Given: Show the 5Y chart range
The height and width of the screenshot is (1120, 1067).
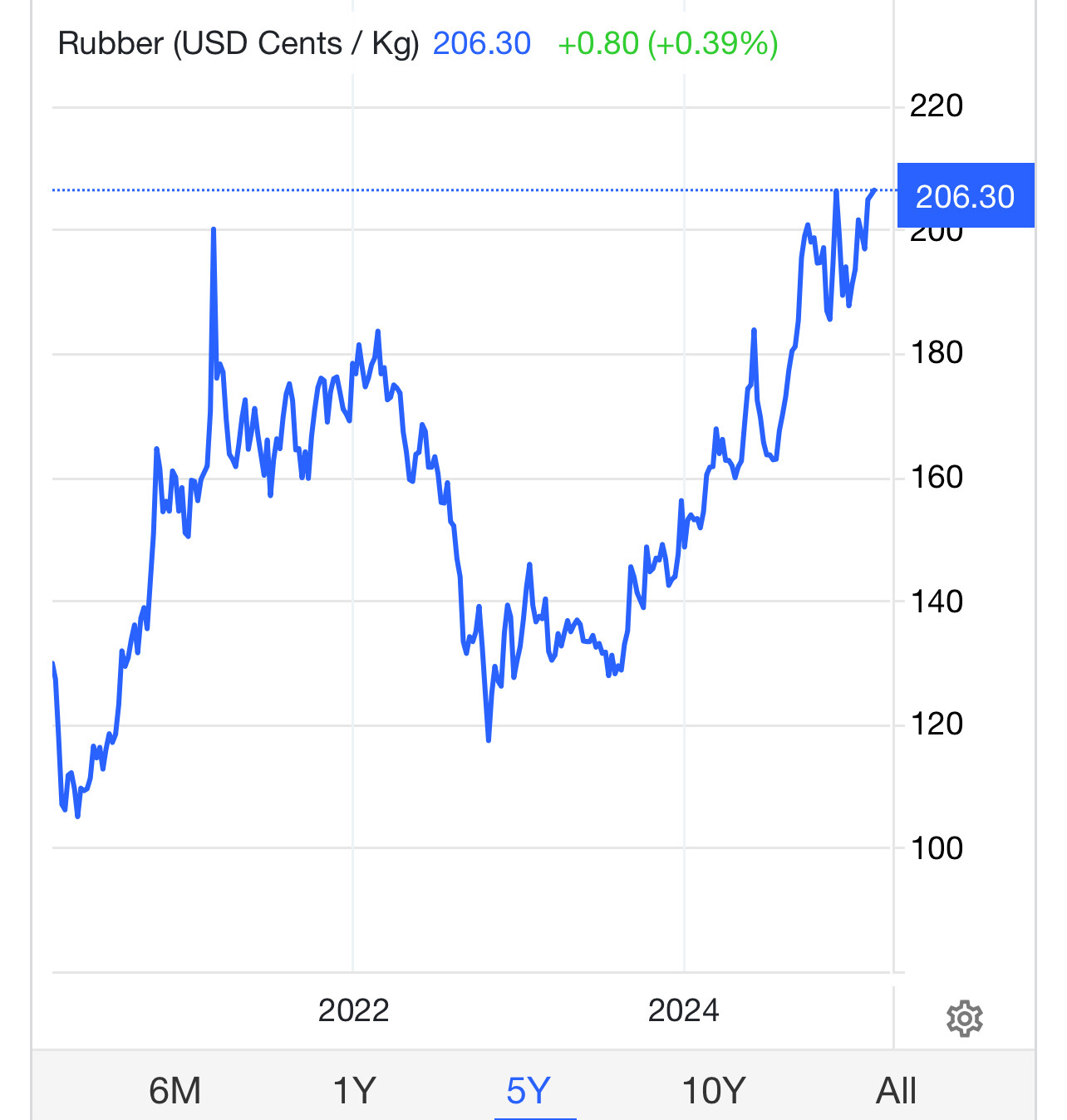Looking at the screenshot, I should click(x=529, y=1090).
